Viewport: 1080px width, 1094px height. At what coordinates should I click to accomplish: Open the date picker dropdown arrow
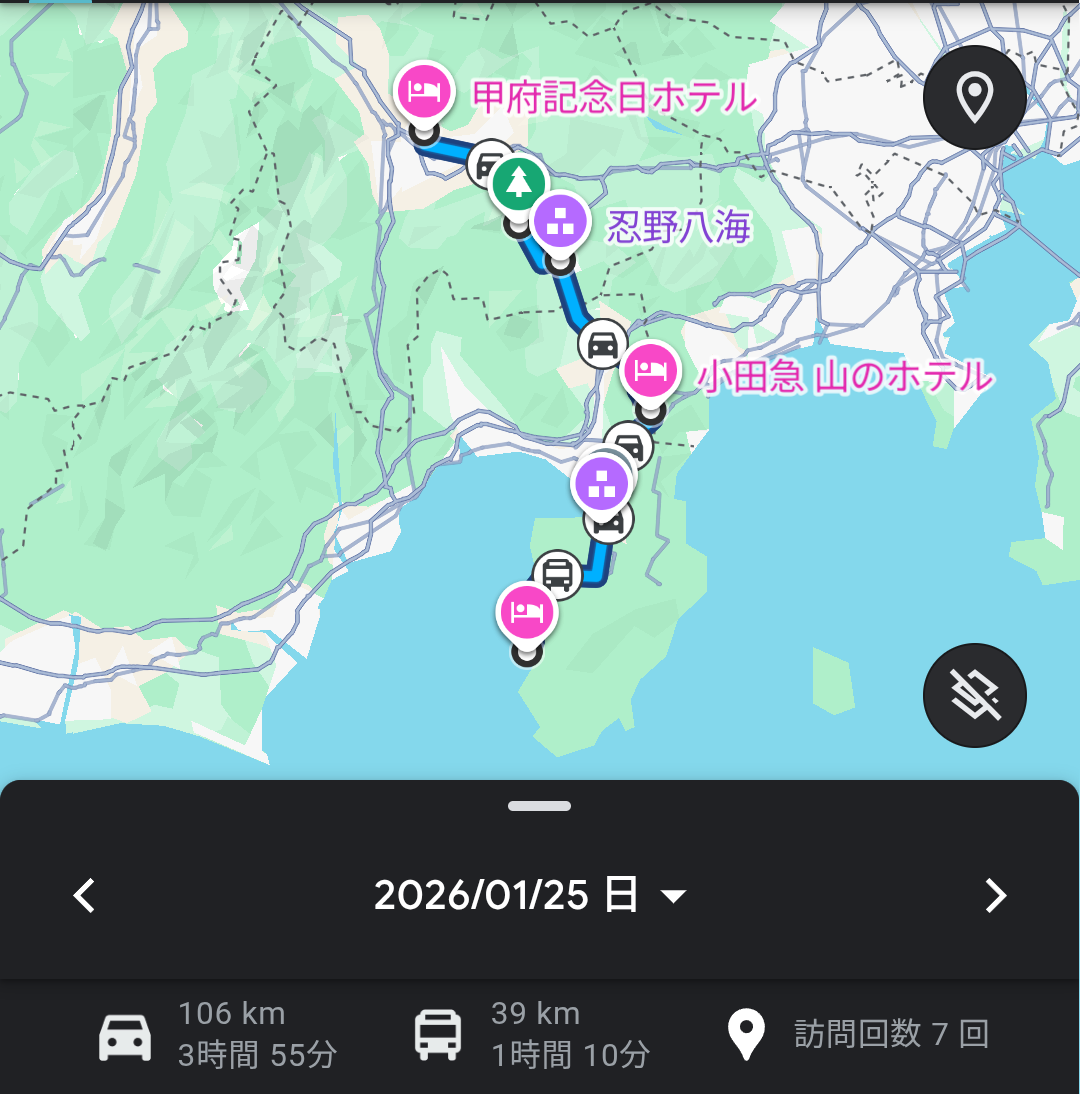[675, 897]
